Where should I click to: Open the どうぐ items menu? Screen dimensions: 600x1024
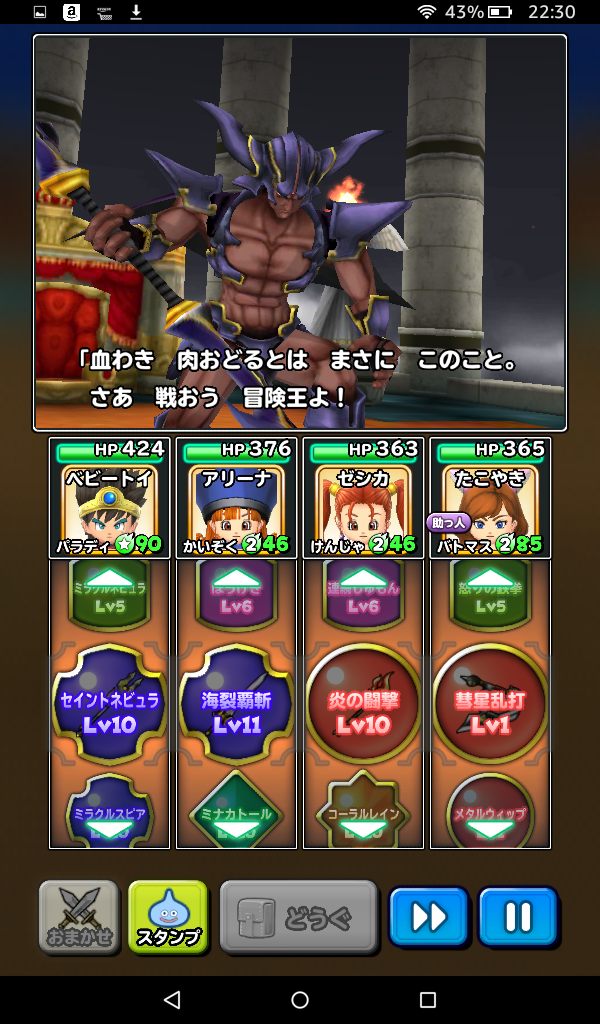pyautogui.click(x=299, y=916)
